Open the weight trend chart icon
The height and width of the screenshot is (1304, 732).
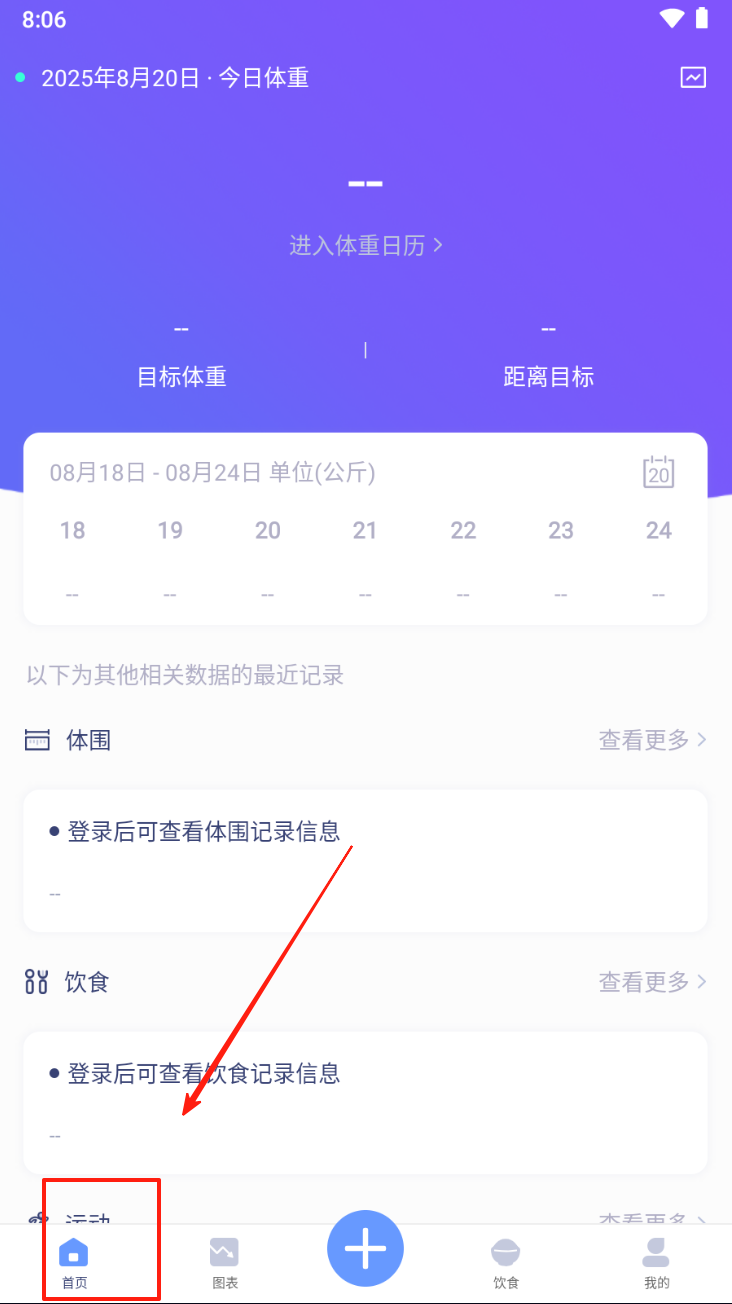(x=693, y=77)
